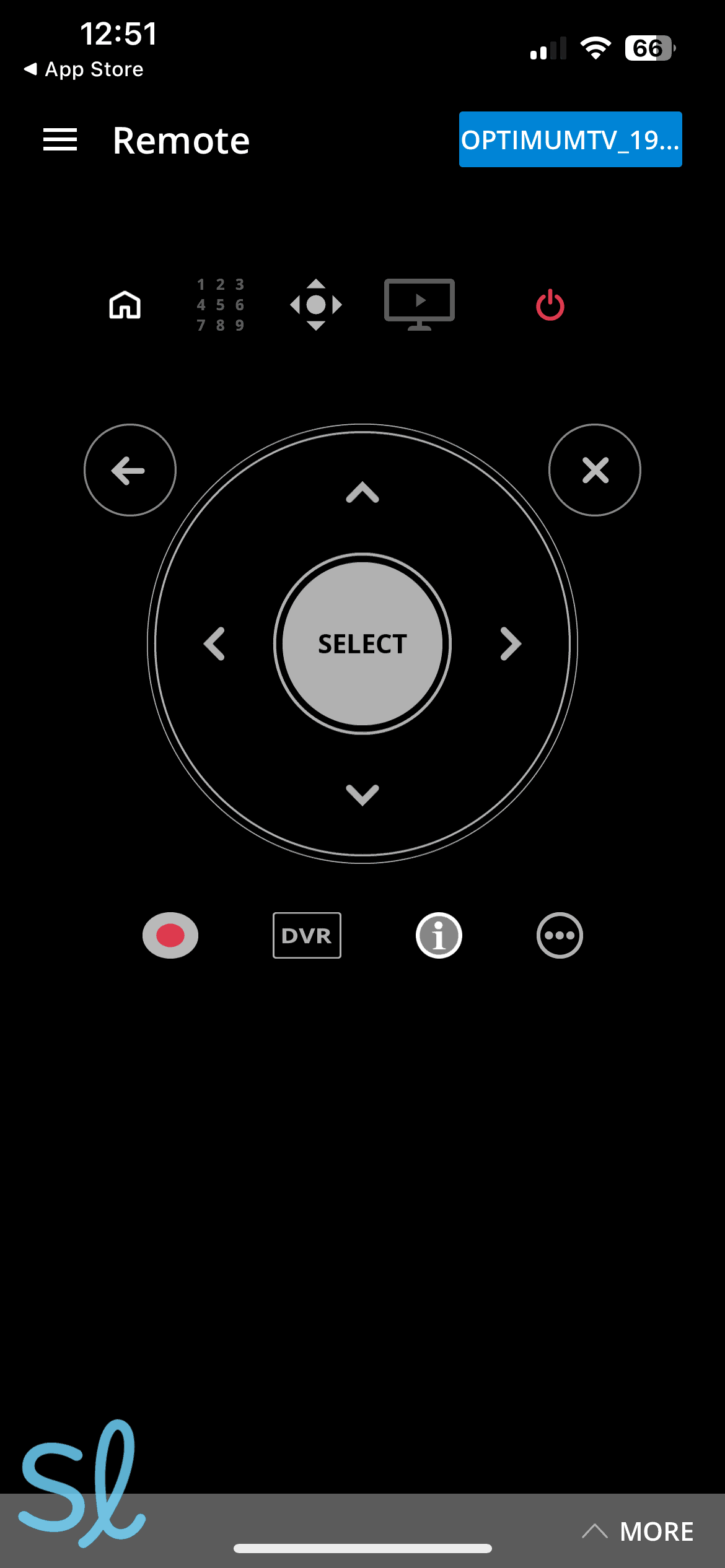Move left on the d-pad
The height and width of the screenshot is (1568, 725).
click(214, 644)
